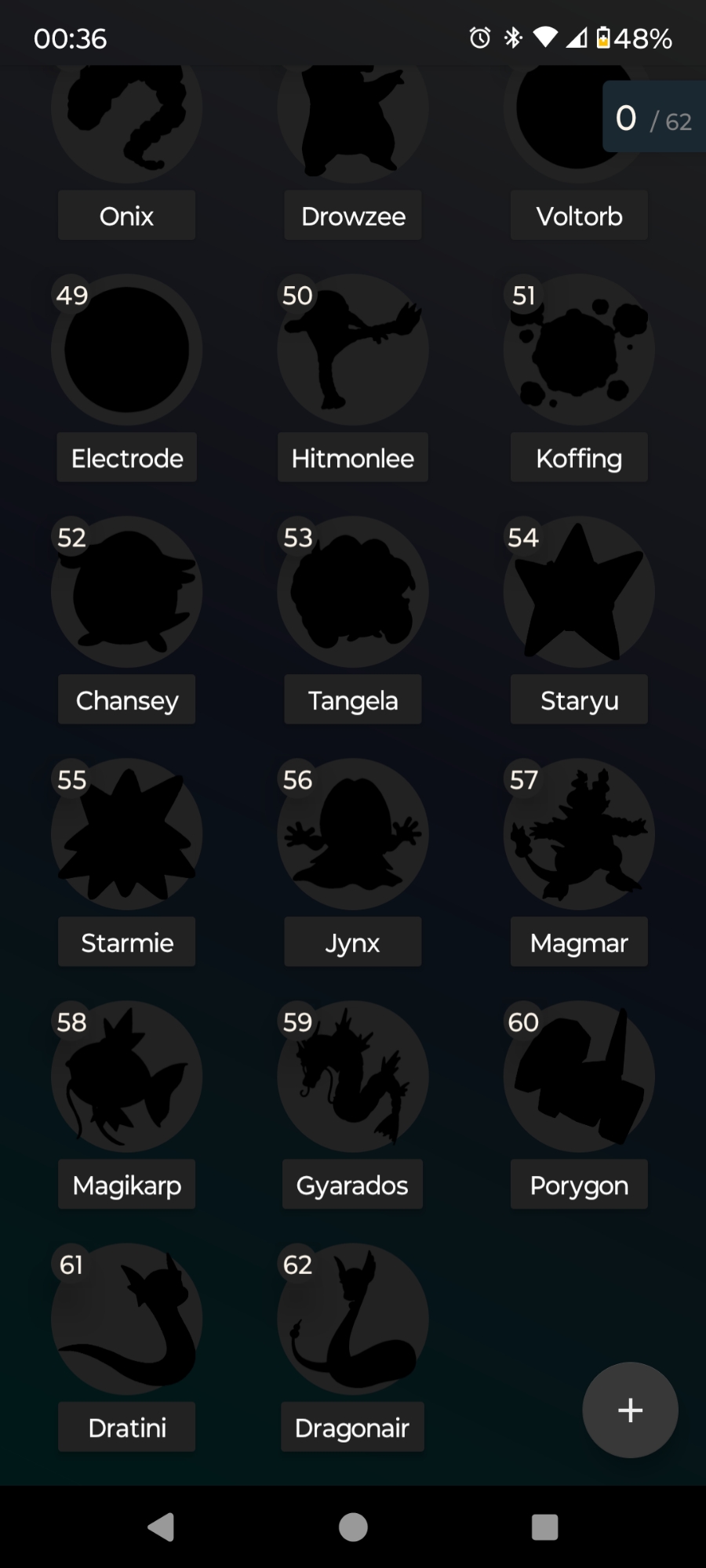
Task: Open the Starmie silhouette
Action: 126,834
